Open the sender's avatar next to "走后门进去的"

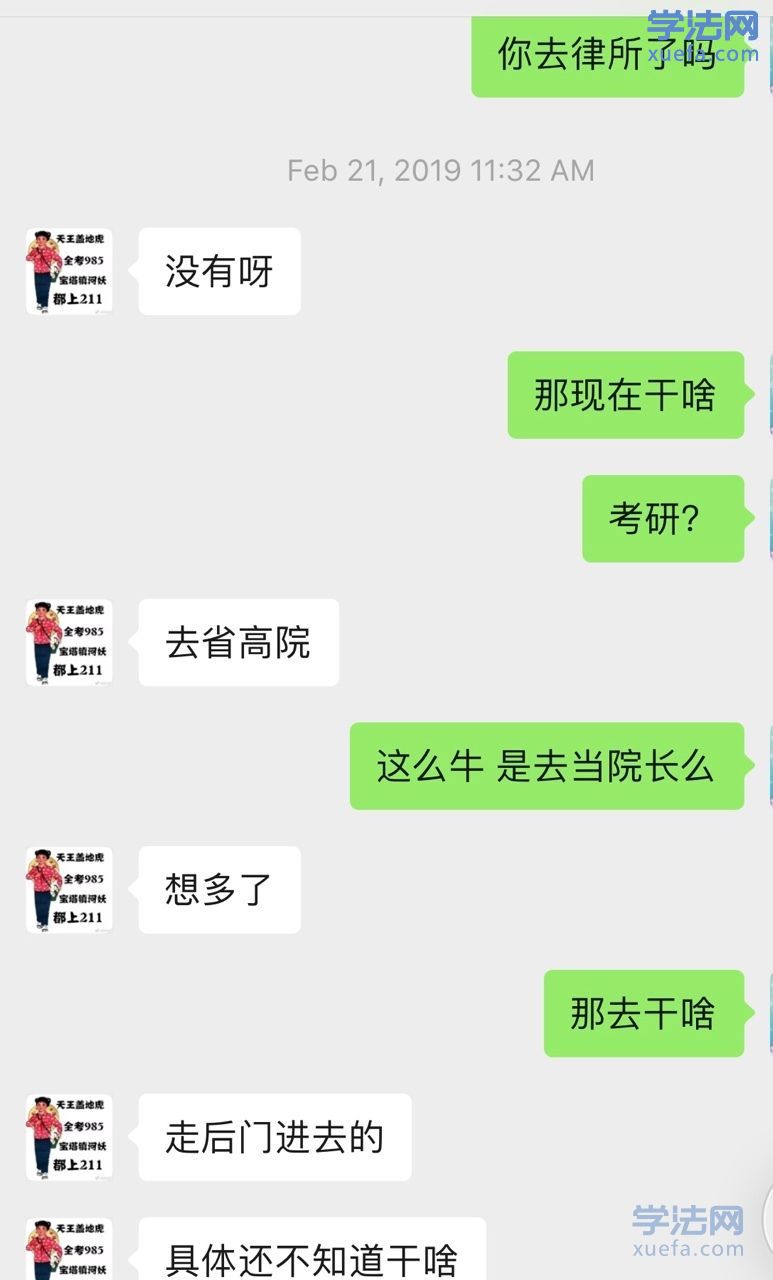(69, 1137)
